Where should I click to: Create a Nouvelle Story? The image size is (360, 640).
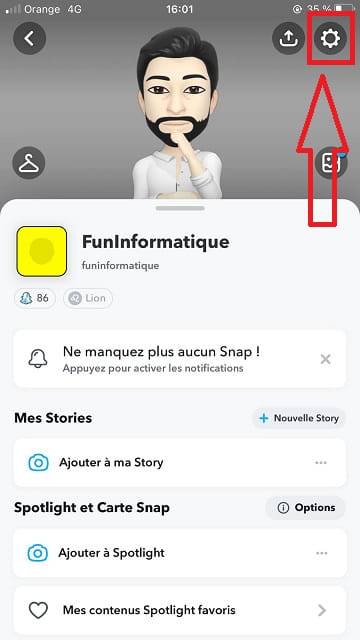(299, 418)
